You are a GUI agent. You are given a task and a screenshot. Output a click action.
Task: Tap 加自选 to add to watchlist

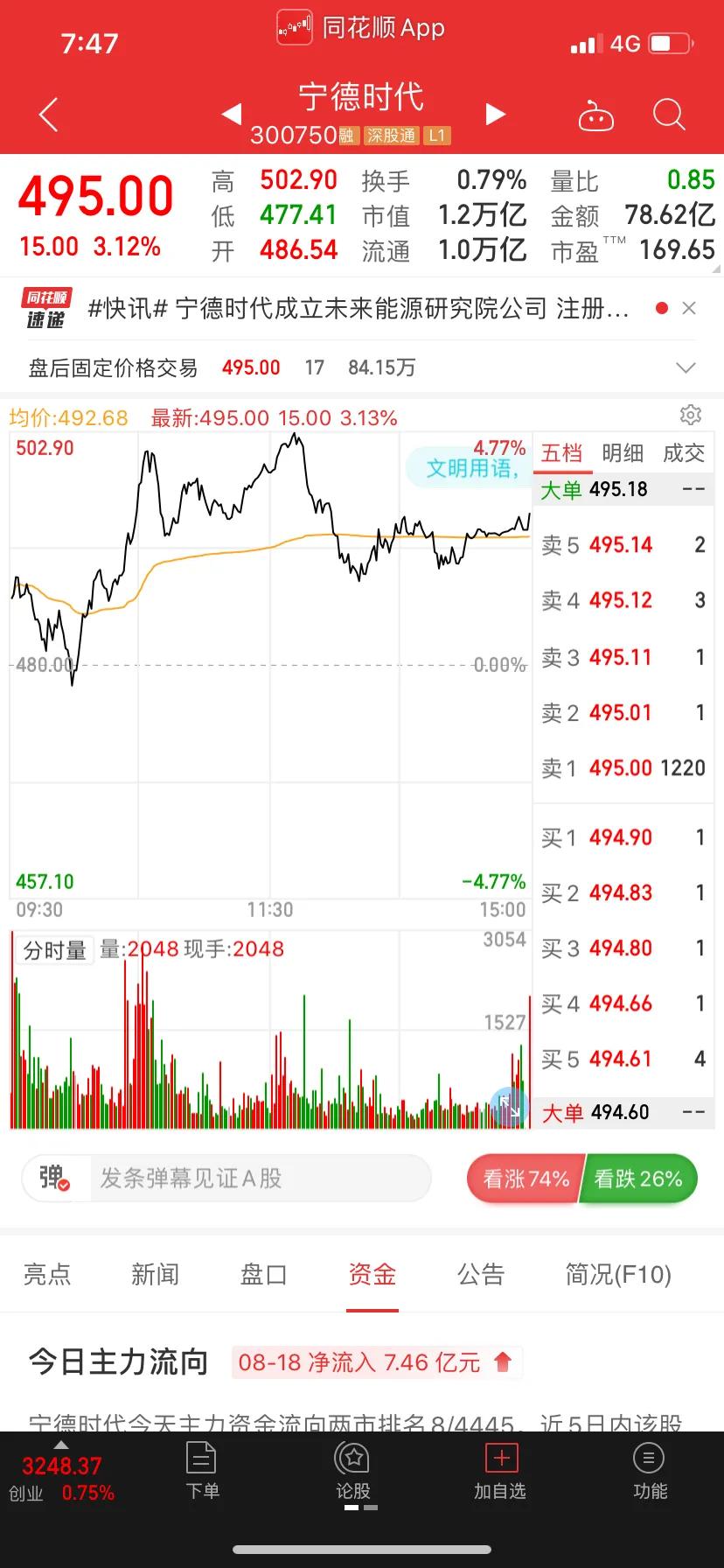click(498, 1474)
